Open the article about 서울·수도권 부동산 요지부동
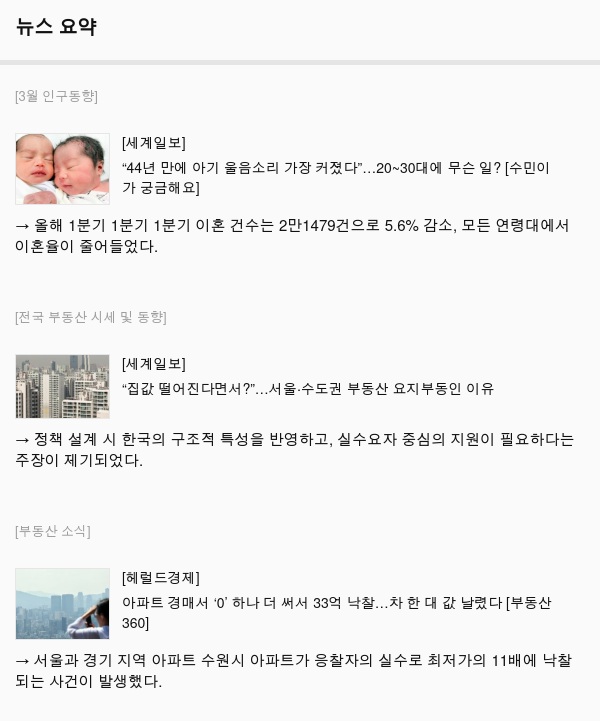 (x=307, y=388)
